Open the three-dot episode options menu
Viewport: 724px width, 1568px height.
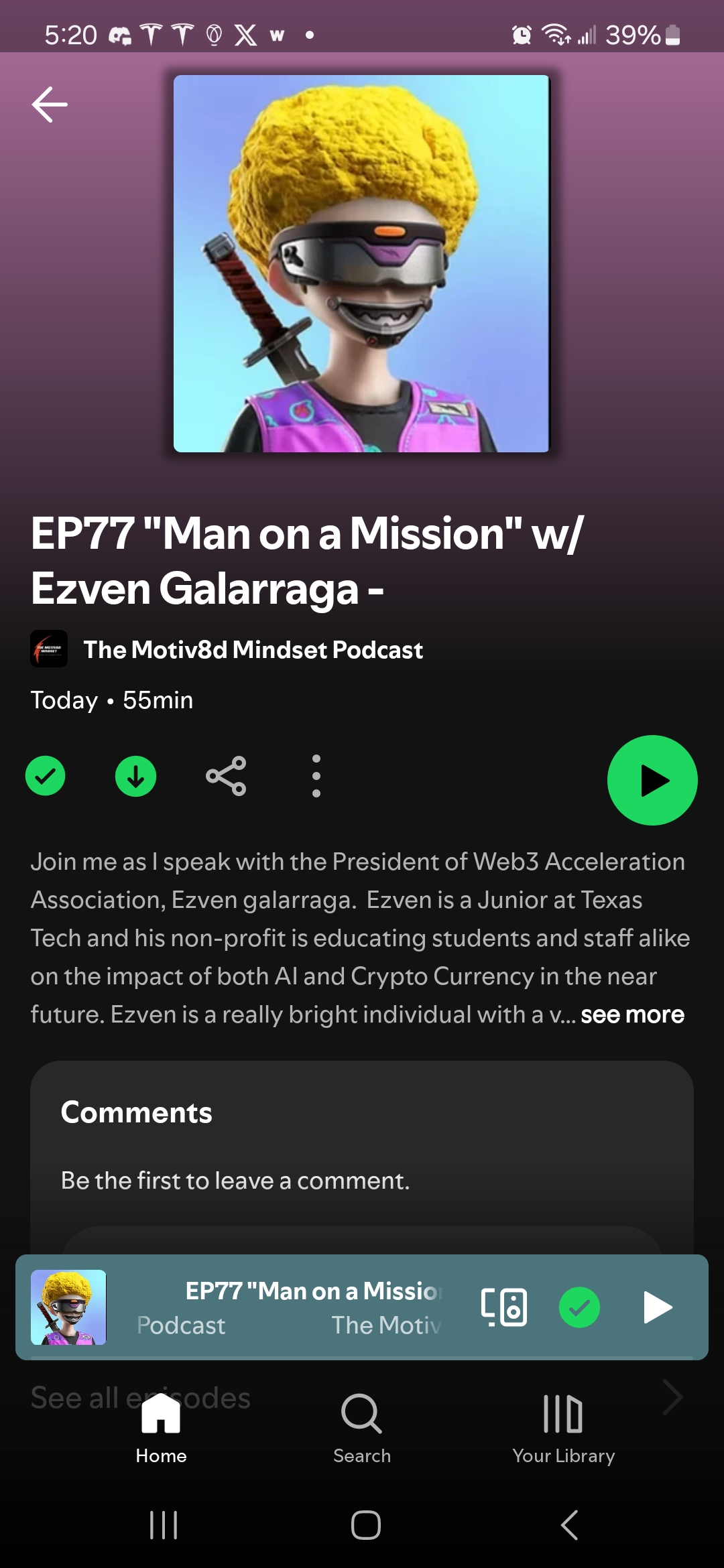[x=316, y=776]
